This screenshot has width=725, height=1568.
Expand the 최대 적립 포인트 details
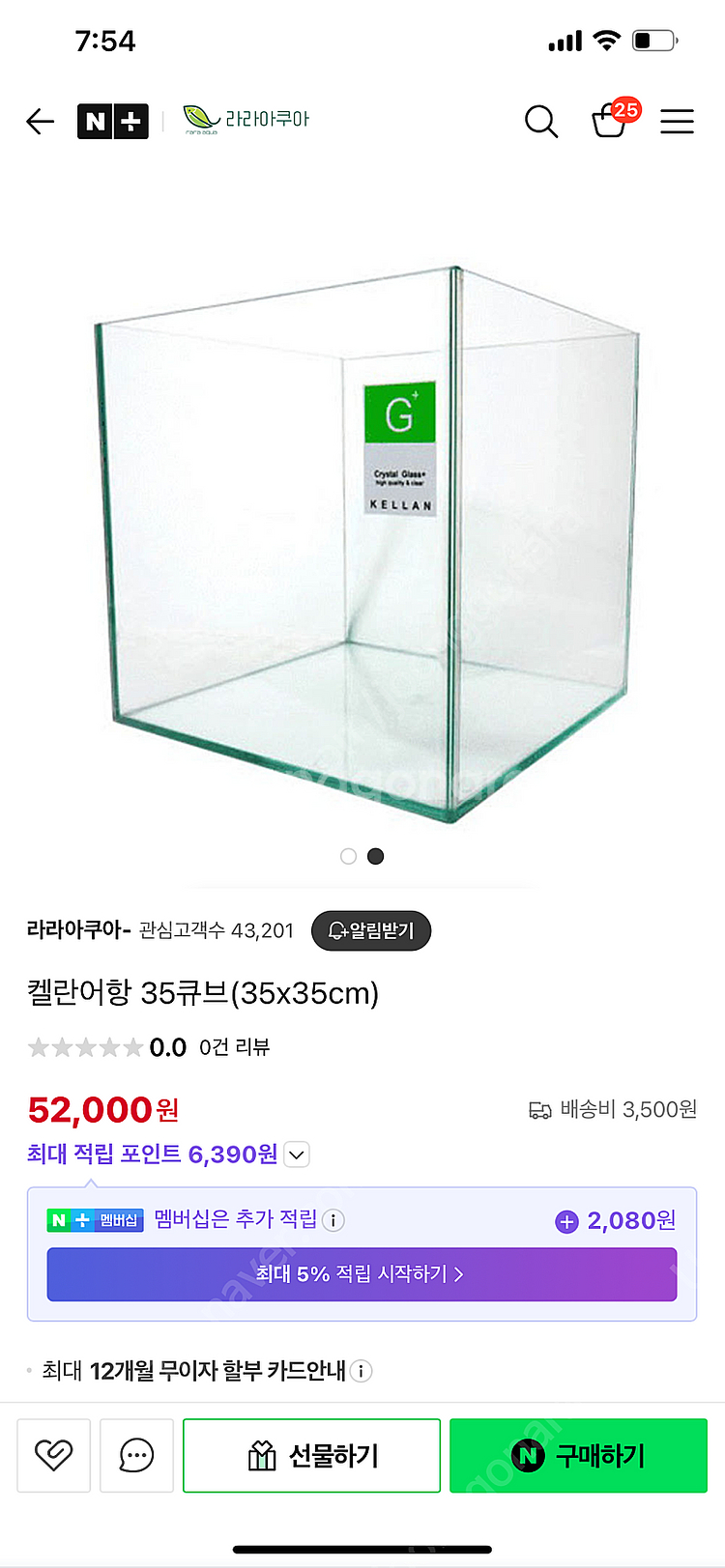pyautogui.click(x=296, y=1155)
